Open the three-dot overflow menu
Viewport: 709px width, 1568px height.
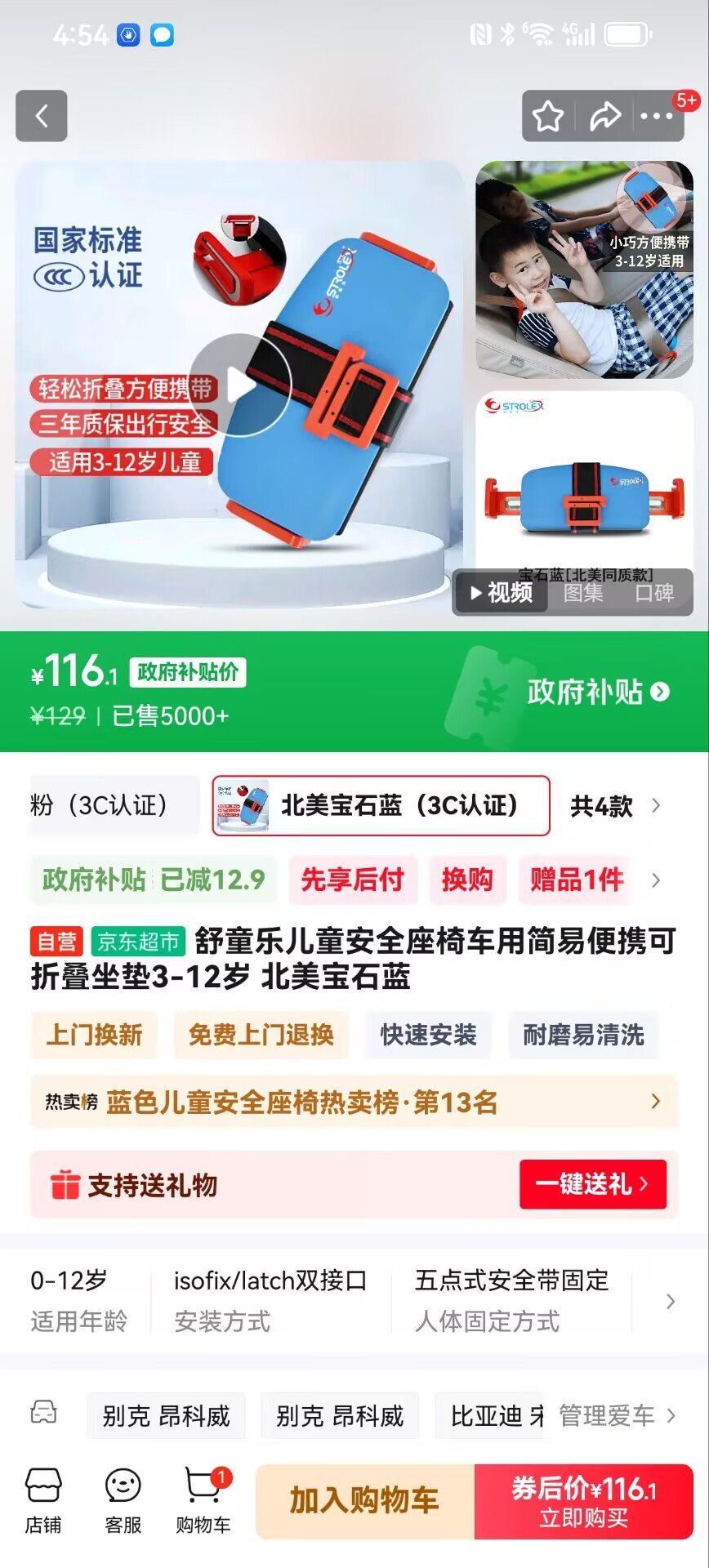(x=656, y=116)
